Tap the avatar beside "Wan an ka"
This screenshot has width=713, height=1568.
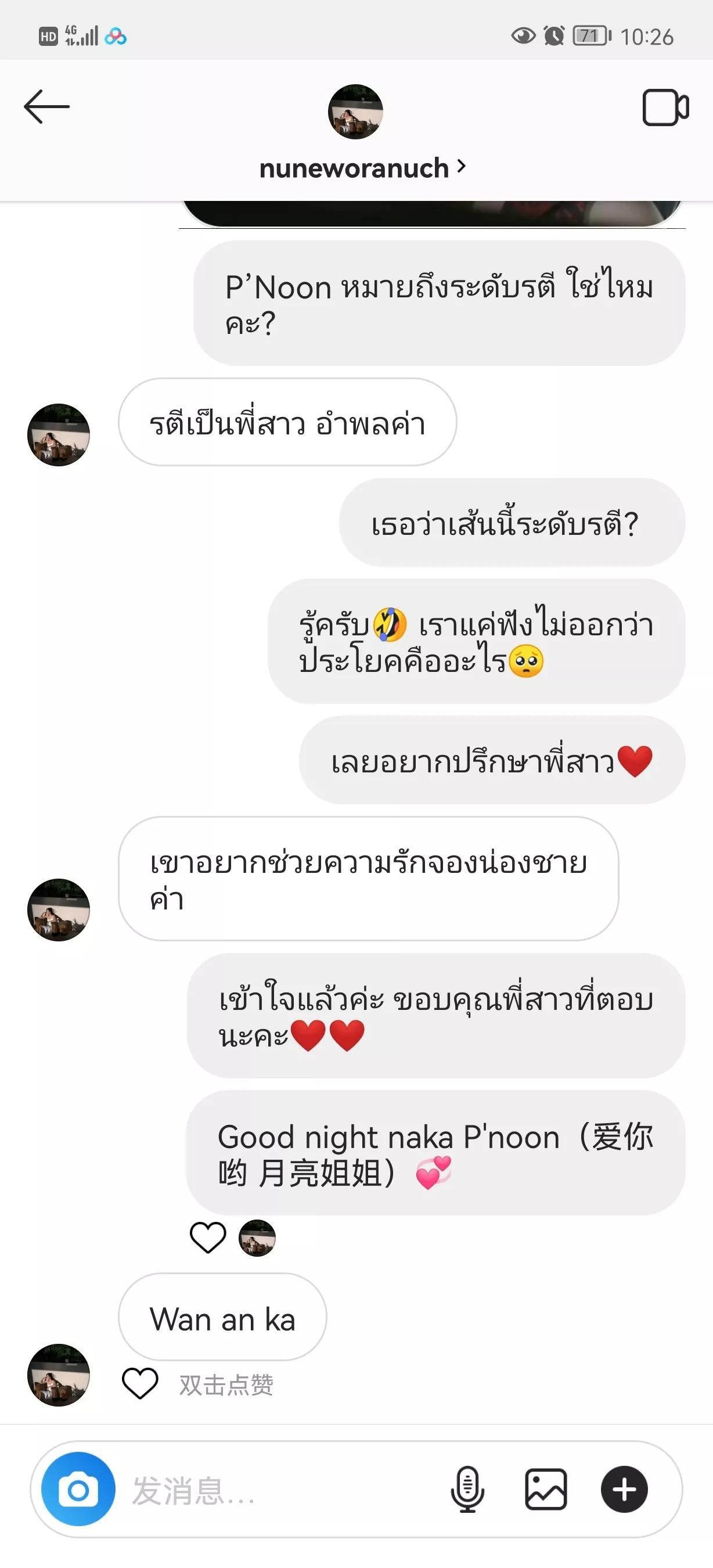coord(59,1376)
